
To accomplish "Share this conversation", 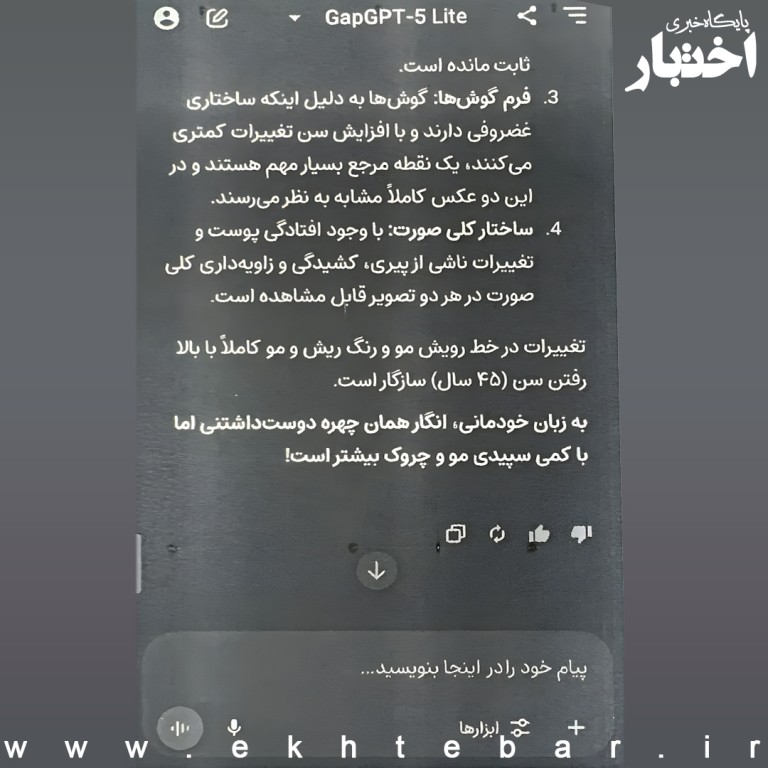I will tap(526, 16).
